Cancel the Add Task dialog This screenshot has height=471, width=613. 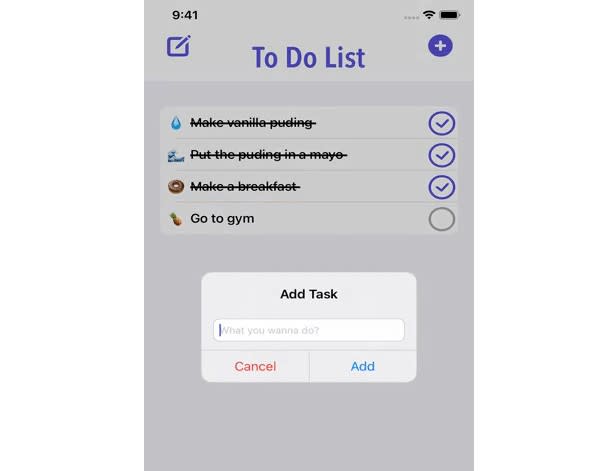[x=255, y=366]
